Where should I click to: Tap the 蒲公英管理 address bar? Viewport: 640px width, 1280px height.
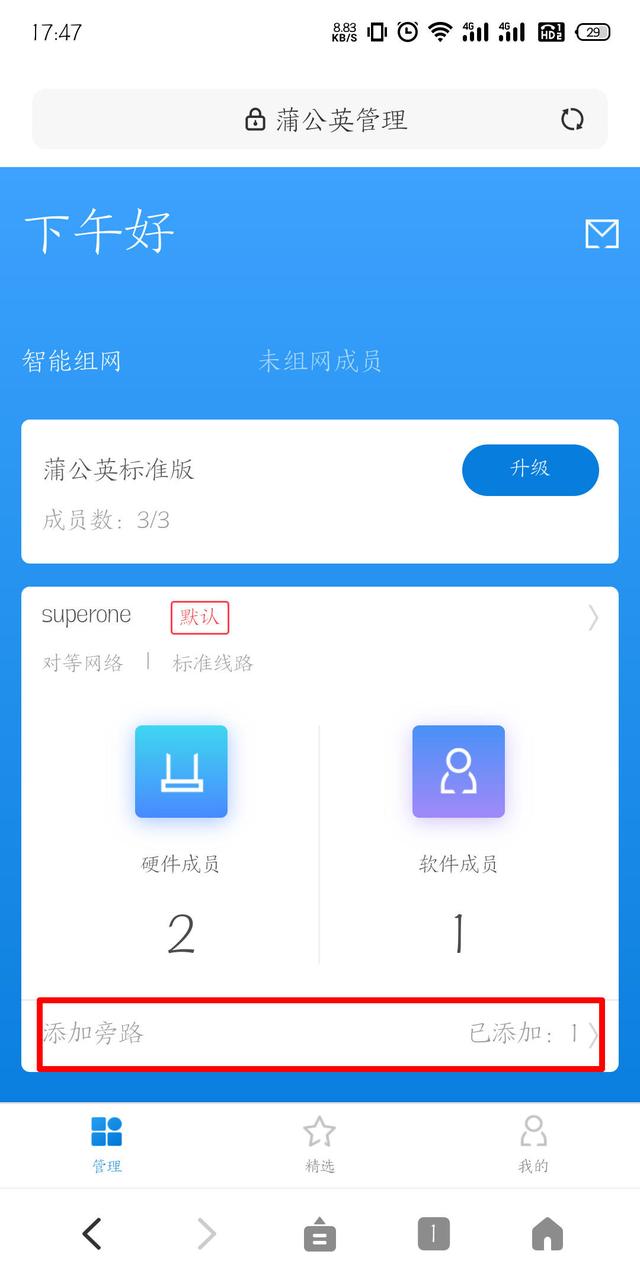(320, 120)
